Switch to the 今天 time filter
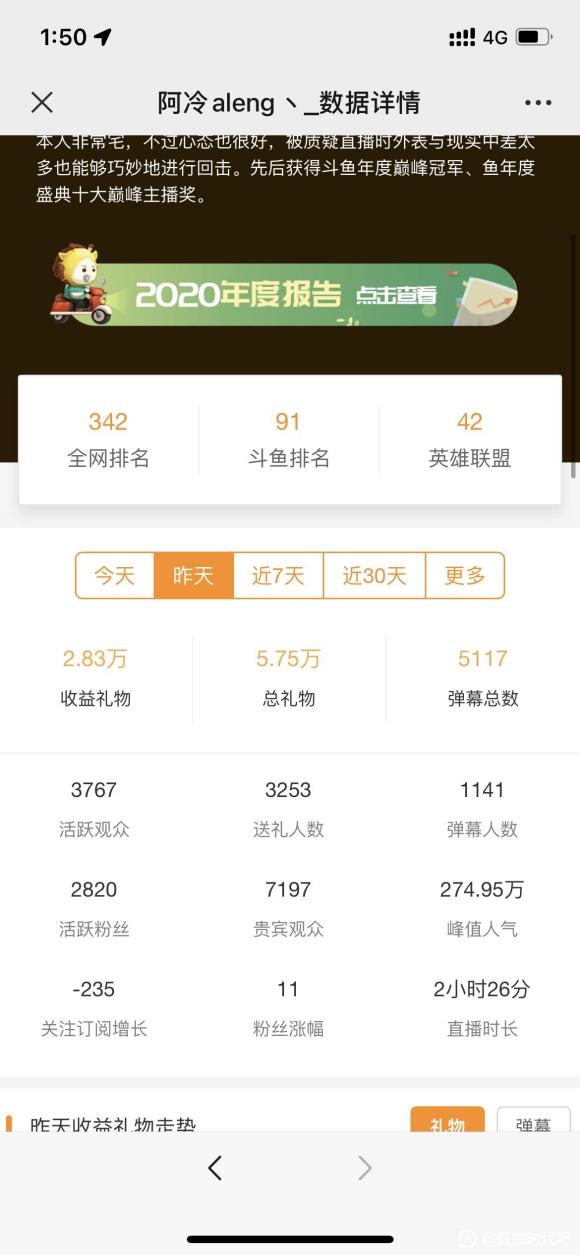Screen dimensions: 580x1255 coord(115,576)
